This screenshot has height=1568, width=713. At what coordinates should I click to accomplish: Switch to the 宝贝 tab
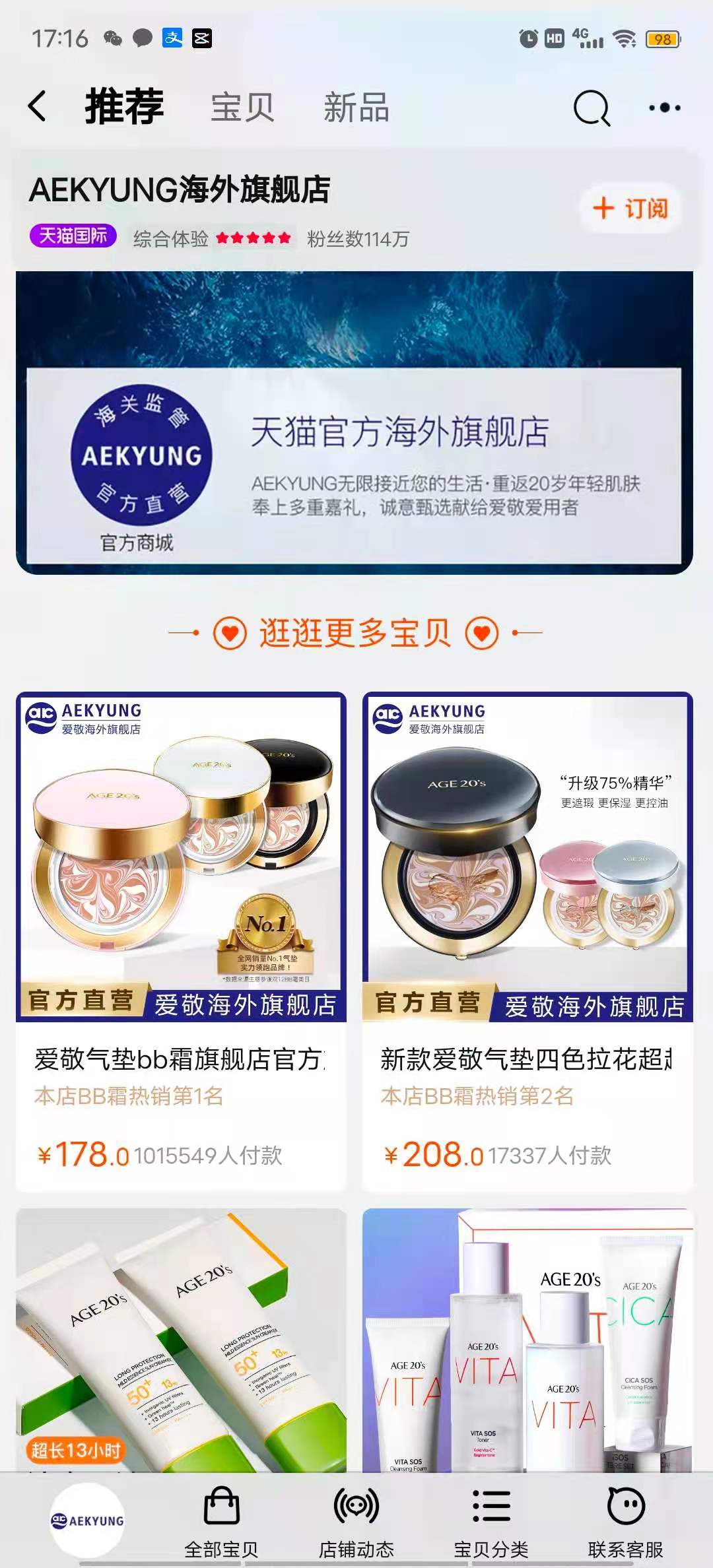pyautogui.click(x=242, y=107)
